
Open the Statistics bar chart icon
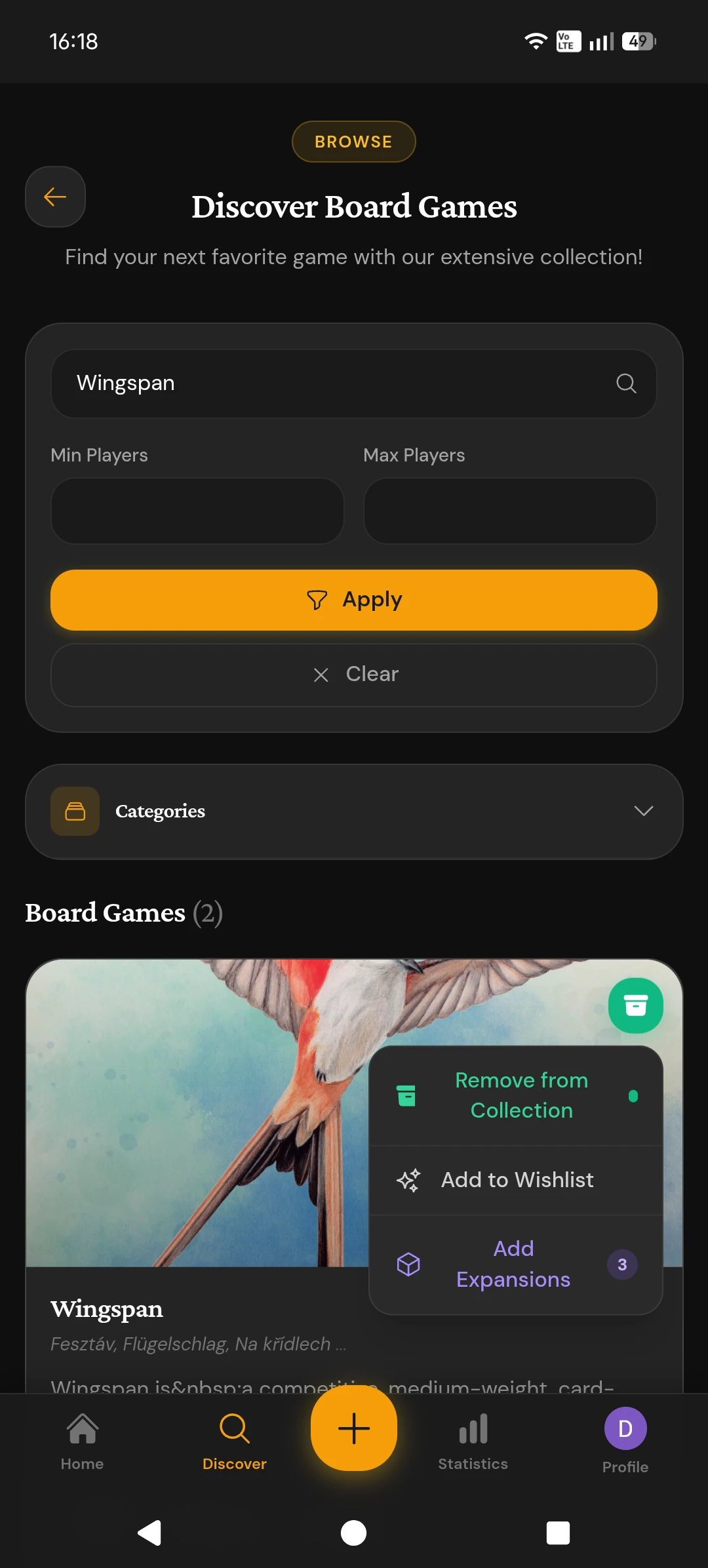473,1428
